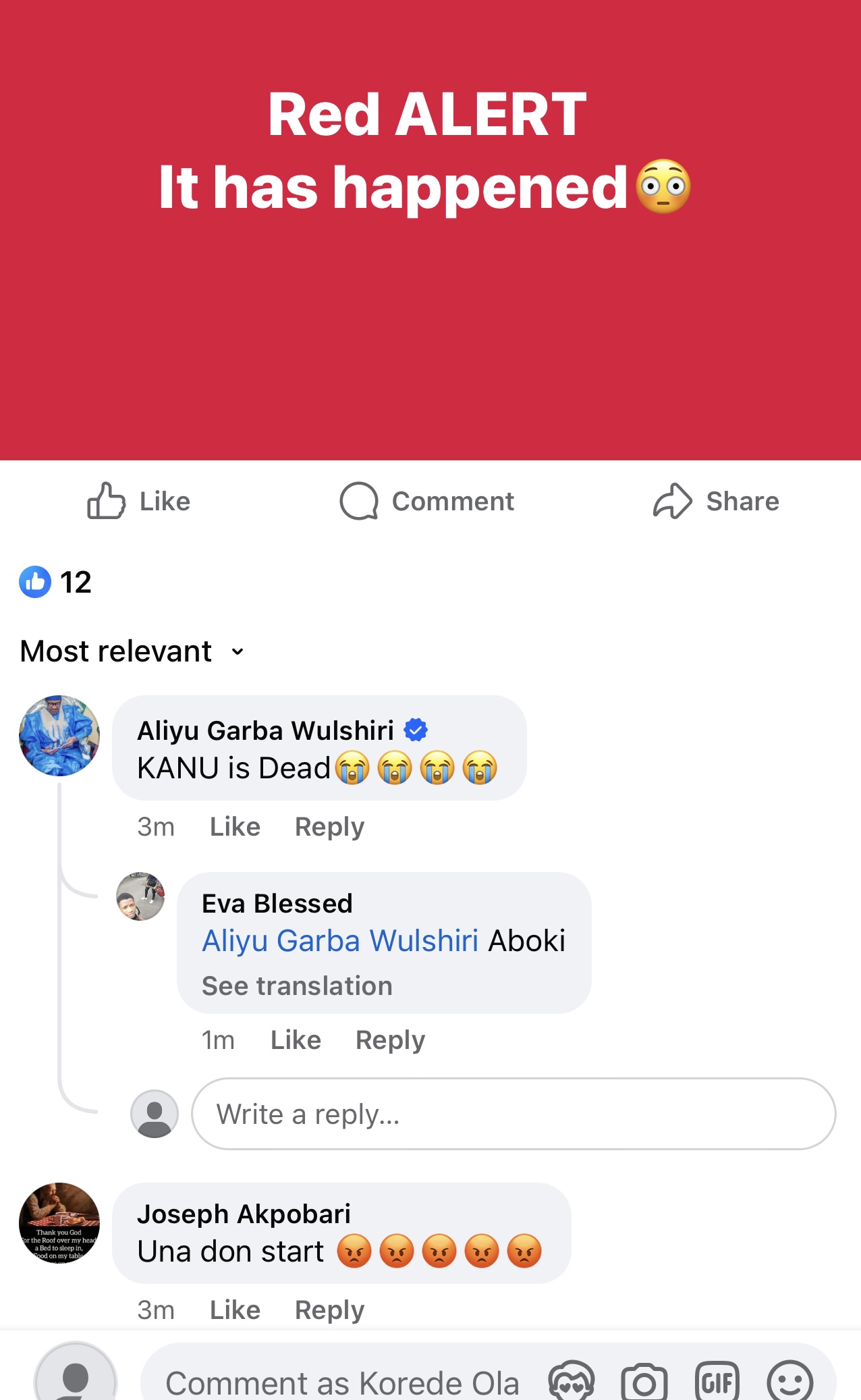The width and height of the screenshot is (861, 1400).
Task: Like Joseph Akpobari's comment
Action: click(x=235, y=1310)
